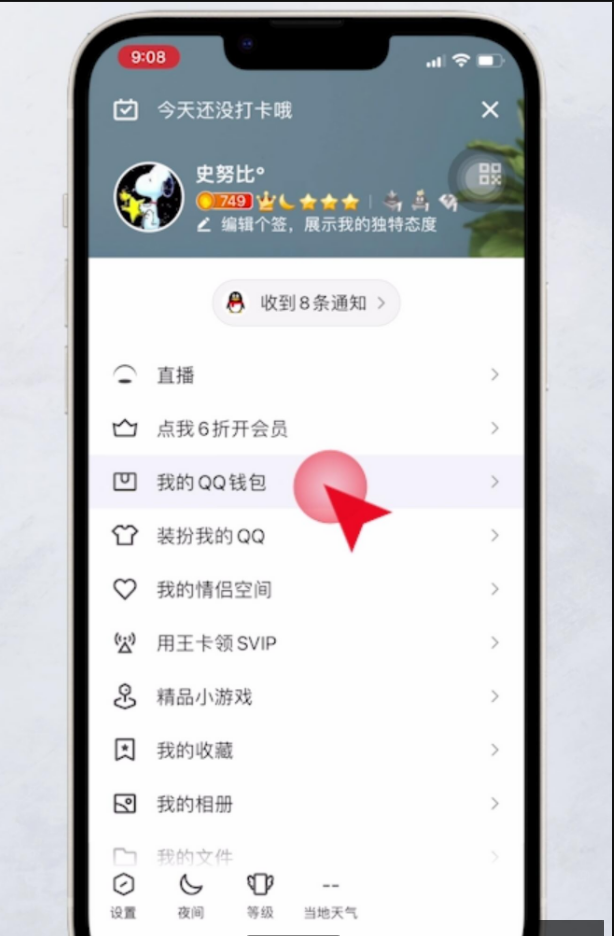This screenshot has height=936, width=614.
Task: Open the 等级 level page
Action: point(260,895)
